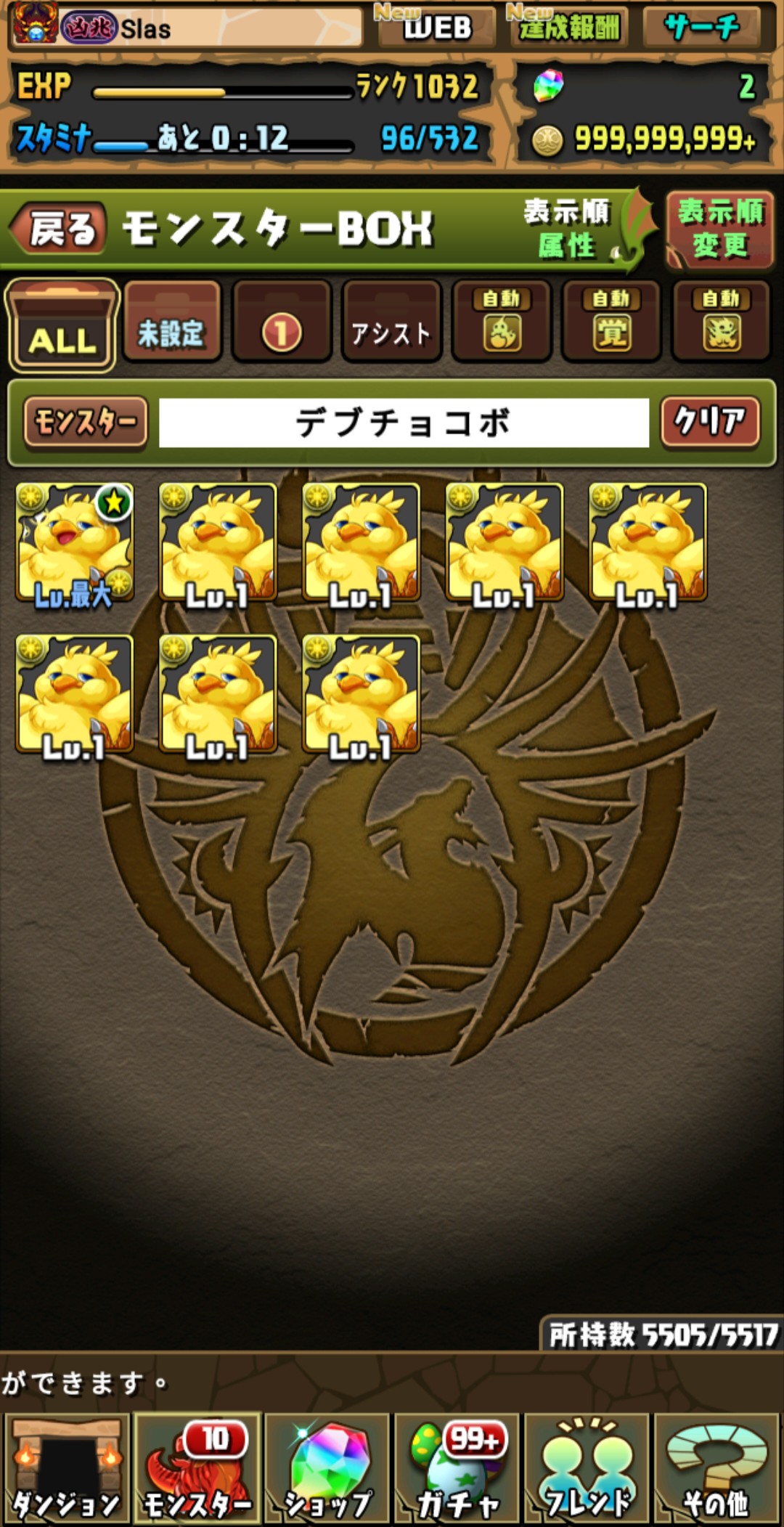Tap the モンスター search type button
Image resolution: width=784 pixels, height=1527 pixels.
86,421
